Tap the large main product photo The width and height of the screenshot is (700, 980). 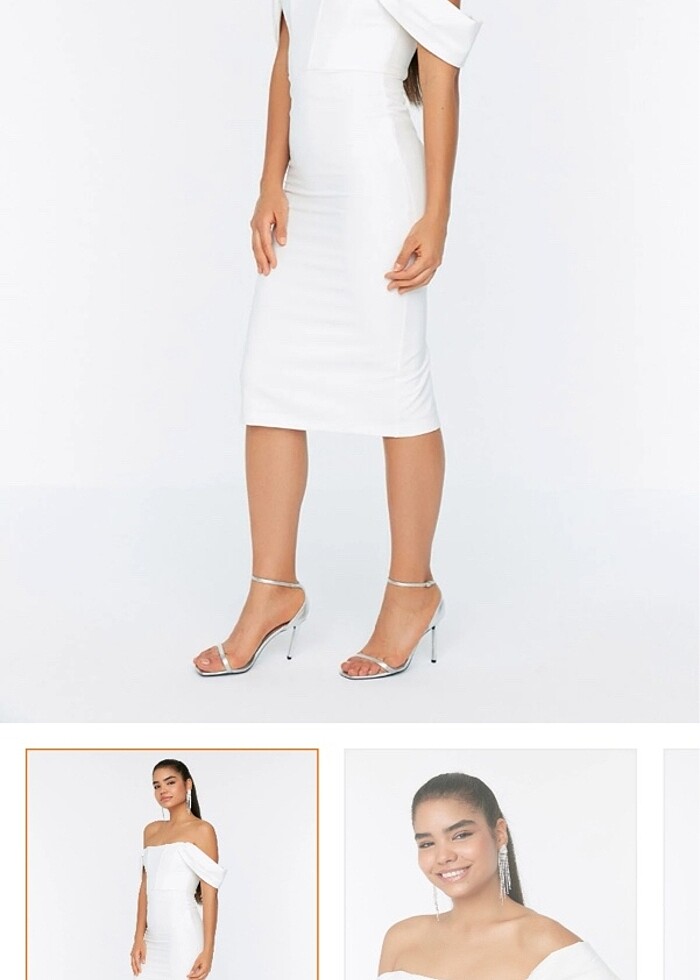tap(350, 360)
